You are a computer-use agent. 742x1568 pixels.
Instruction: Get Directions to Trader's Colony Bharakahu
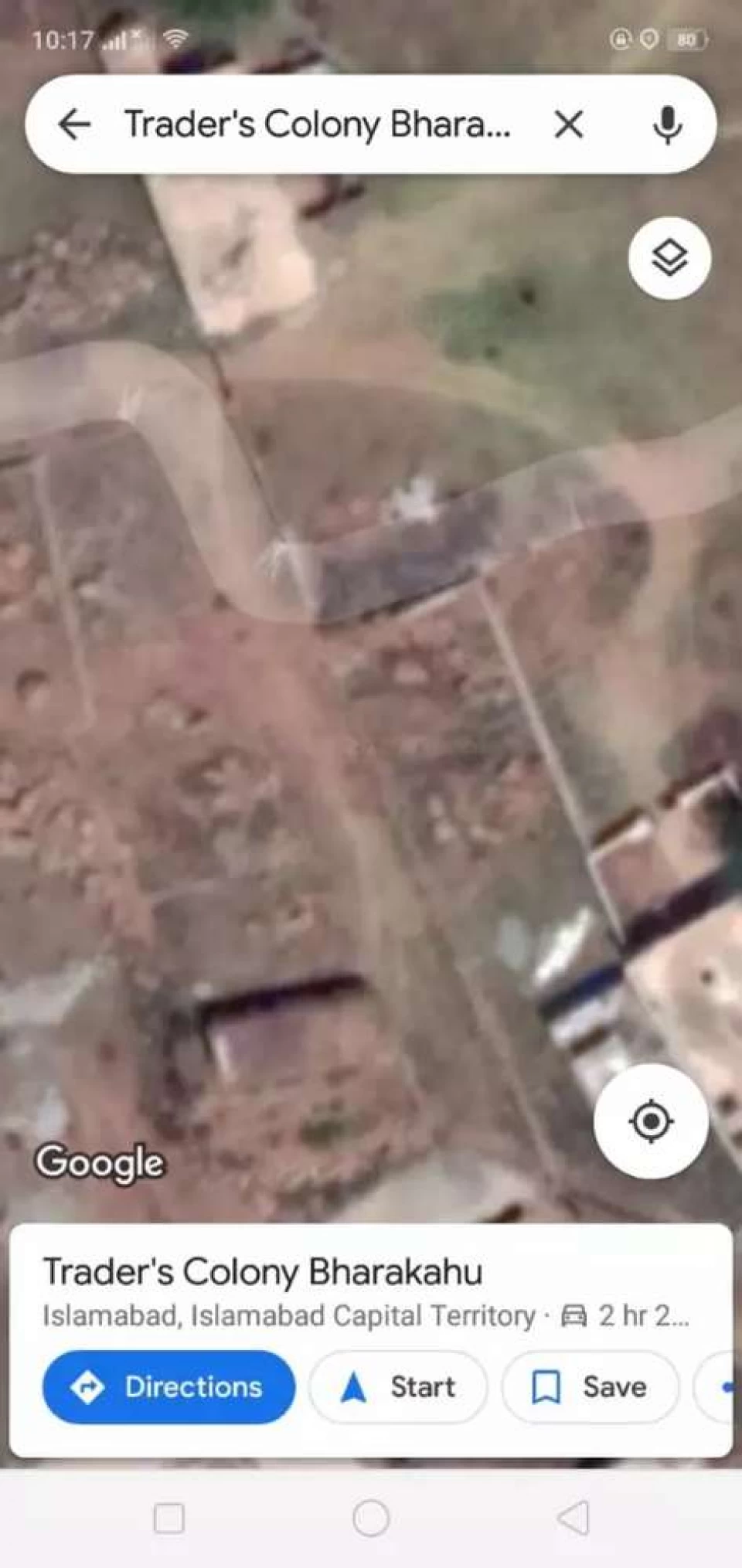pyautogui.click(x=168, y=1386)
